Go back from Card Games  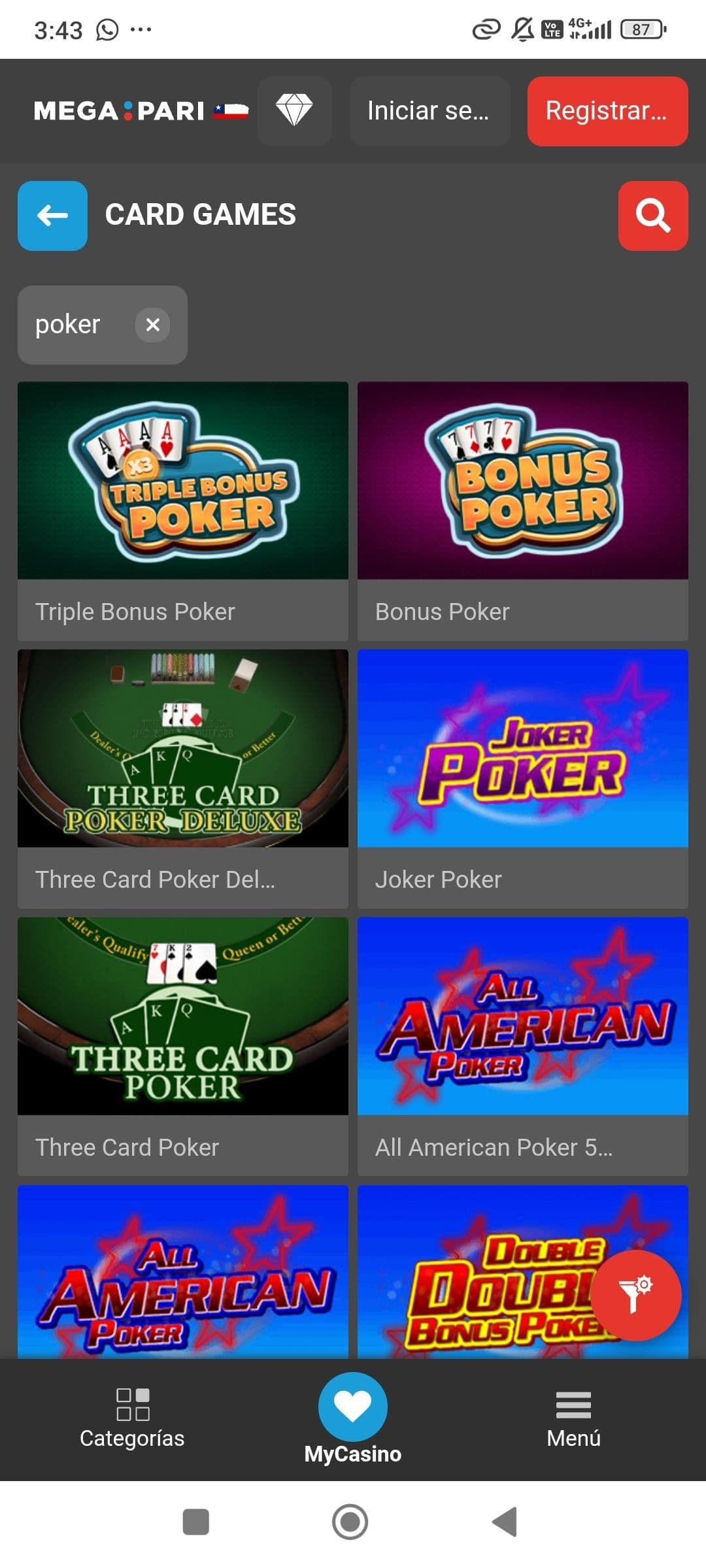tap(52, 216)
